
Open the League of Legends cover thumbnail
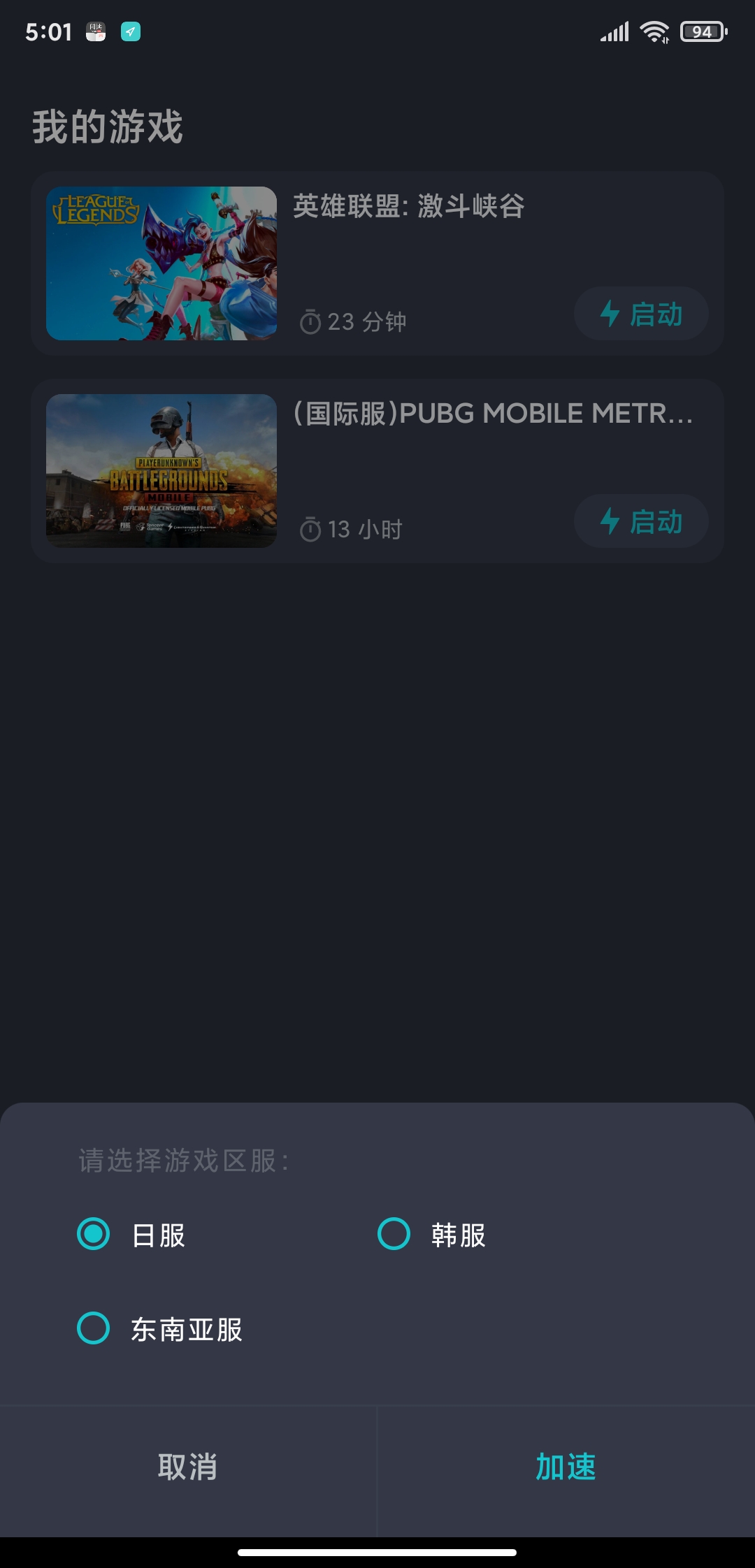tap(161, 263)
